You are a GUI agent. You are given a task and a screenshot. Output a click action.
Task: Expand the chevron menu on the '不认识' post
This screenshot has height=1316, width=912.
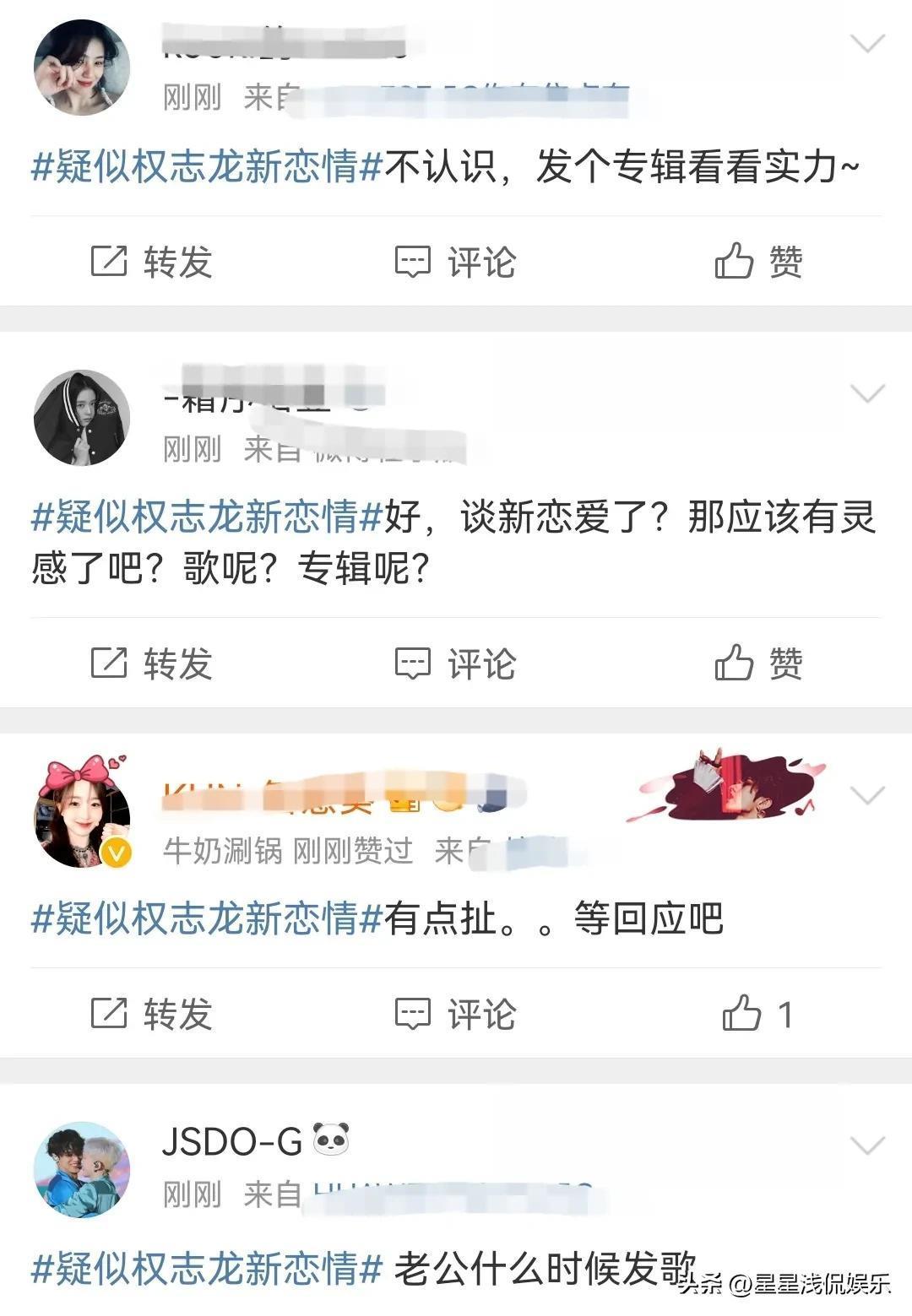click(x=867, y=43)
